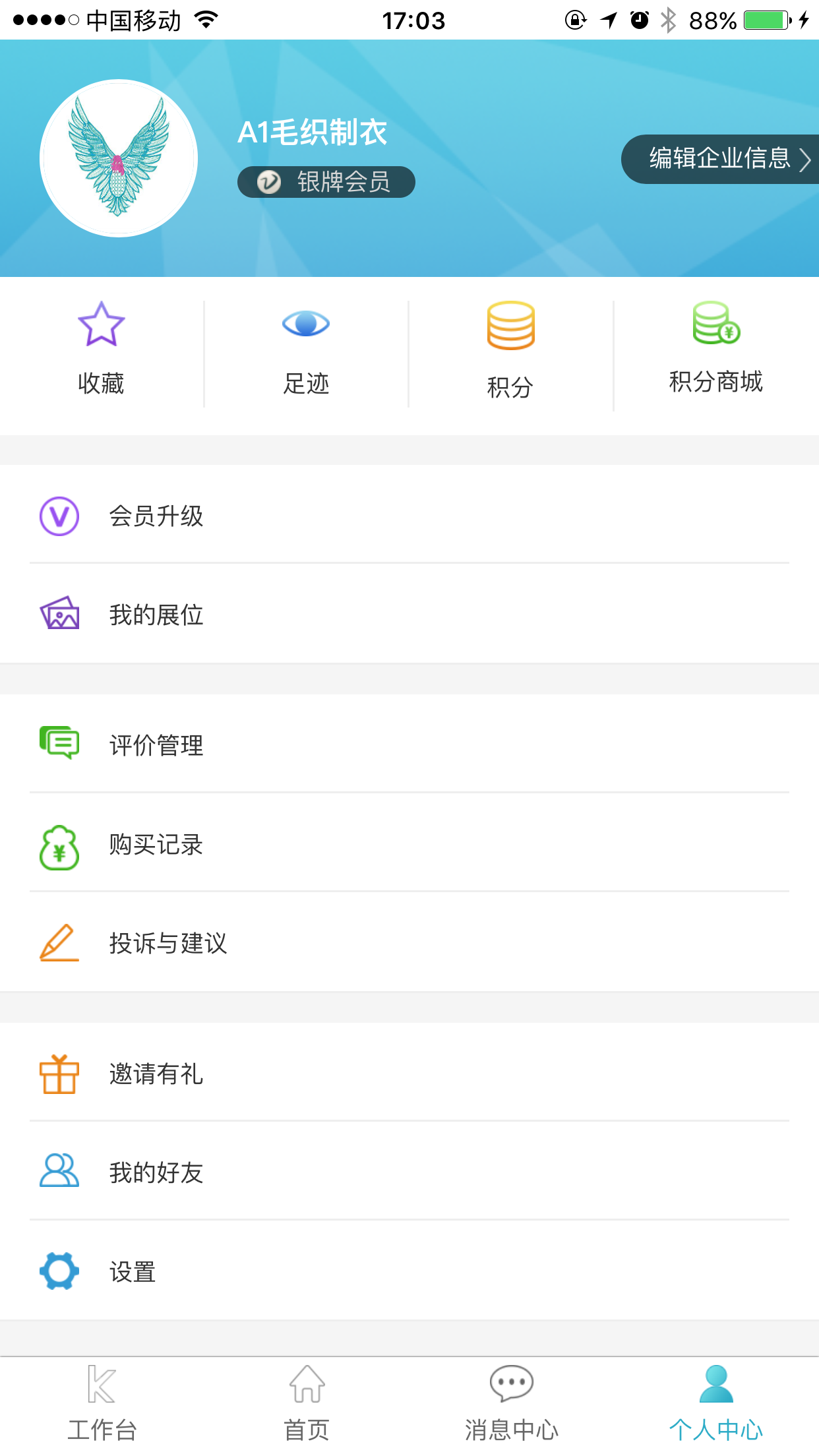Open 设置 via the gear icon

(59, 1271)
